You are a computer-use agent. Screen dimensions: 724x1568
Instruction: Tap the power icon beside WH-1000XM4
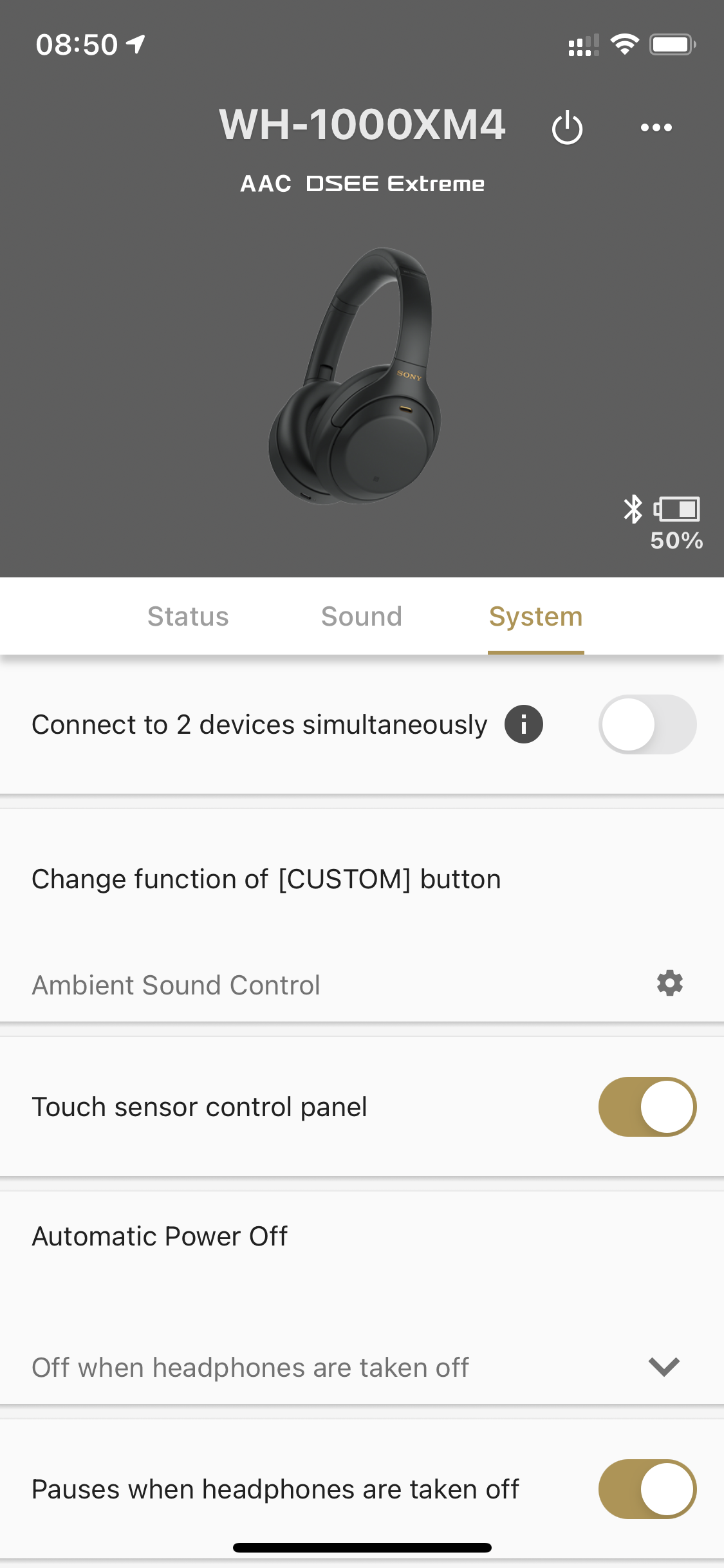tap(567, 127)
